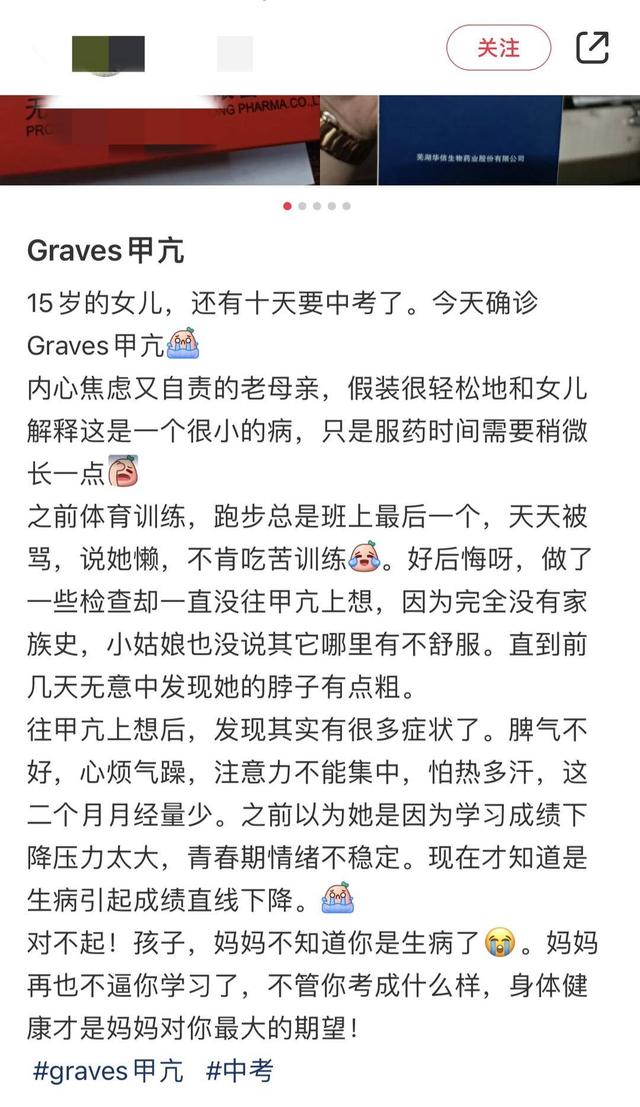This screenshot has width=640, height=1107.
Task: Follow the author with 关注 button
Action: tap(498, 48)
